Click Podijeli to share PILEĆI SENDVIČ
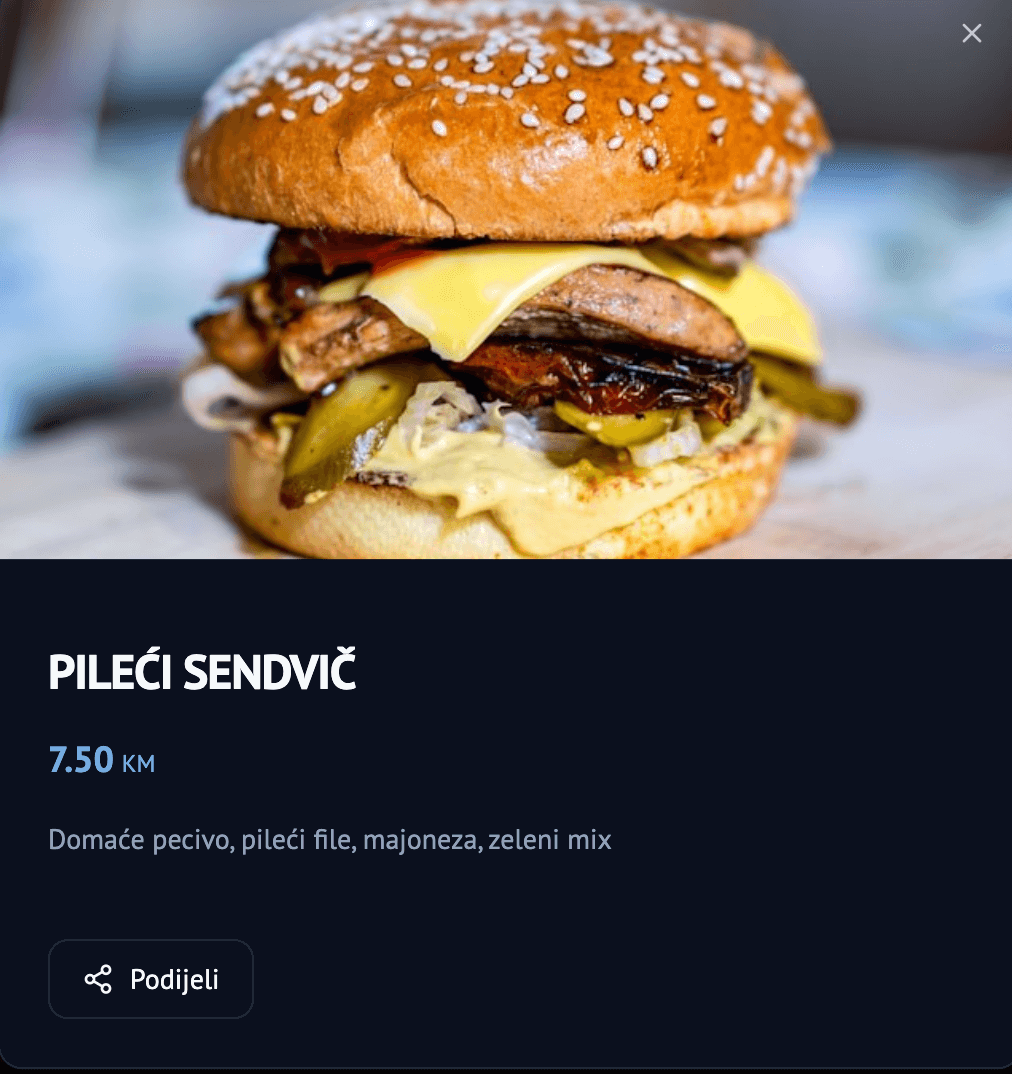The width and height of the screenshot is (1012, 1074). (150, 979)
